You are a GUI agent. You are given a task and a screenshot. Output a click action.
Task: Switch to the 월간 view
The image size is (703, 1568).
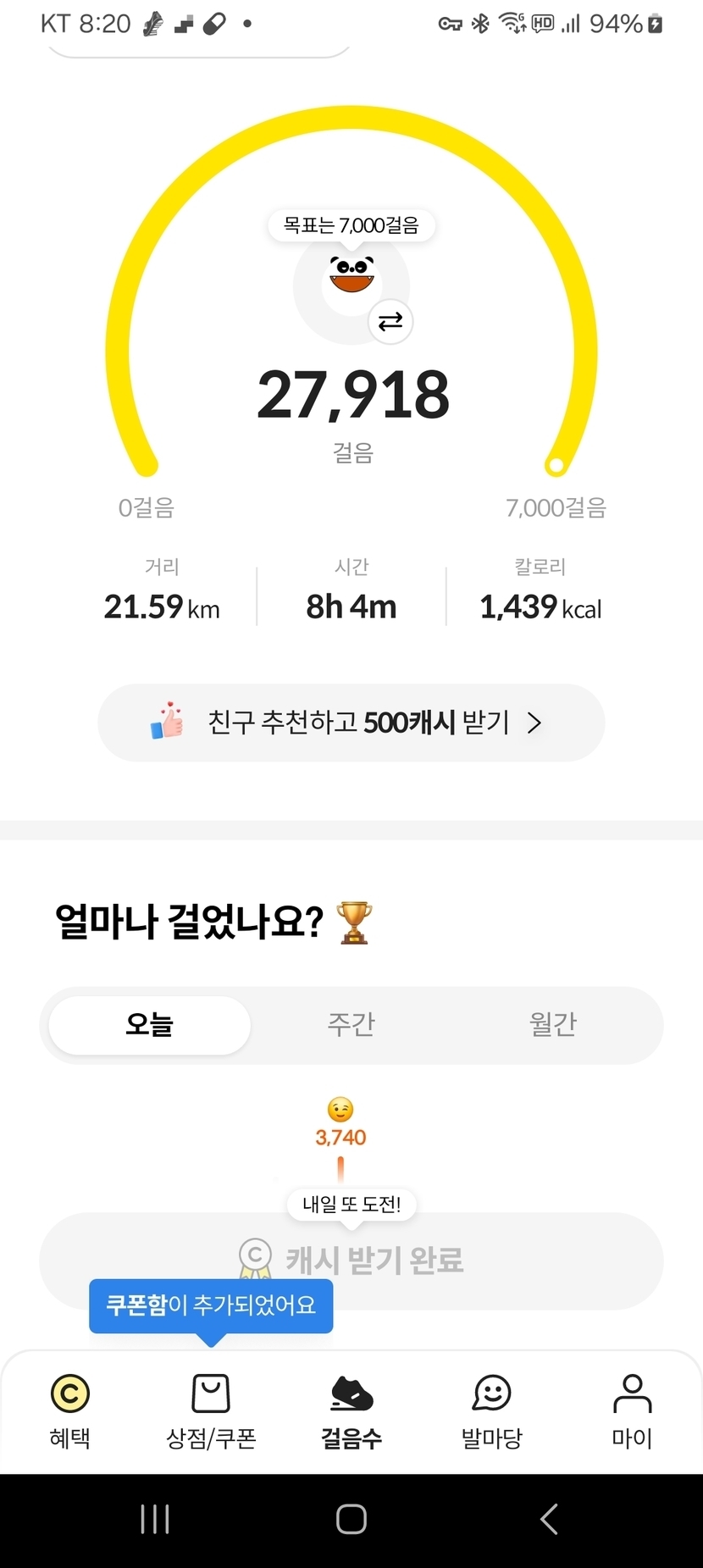(x=552, y=1025)
